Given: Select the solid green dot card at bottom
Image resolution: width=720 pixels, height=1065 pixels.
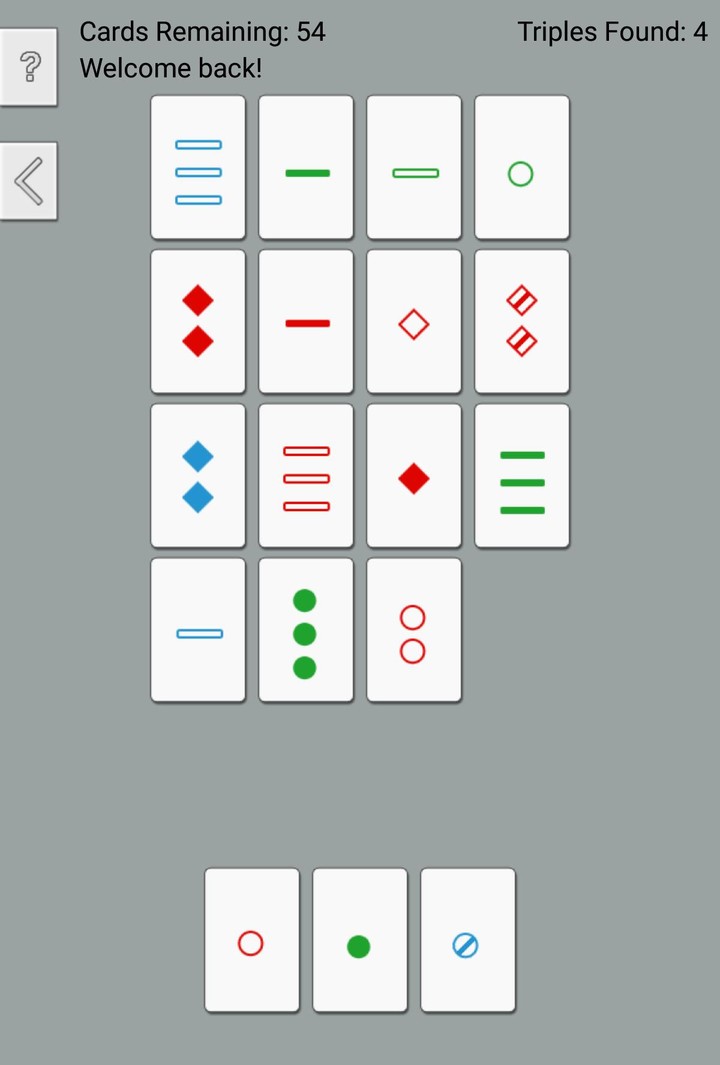Looking at the screenshot, I should pos(359,944).
